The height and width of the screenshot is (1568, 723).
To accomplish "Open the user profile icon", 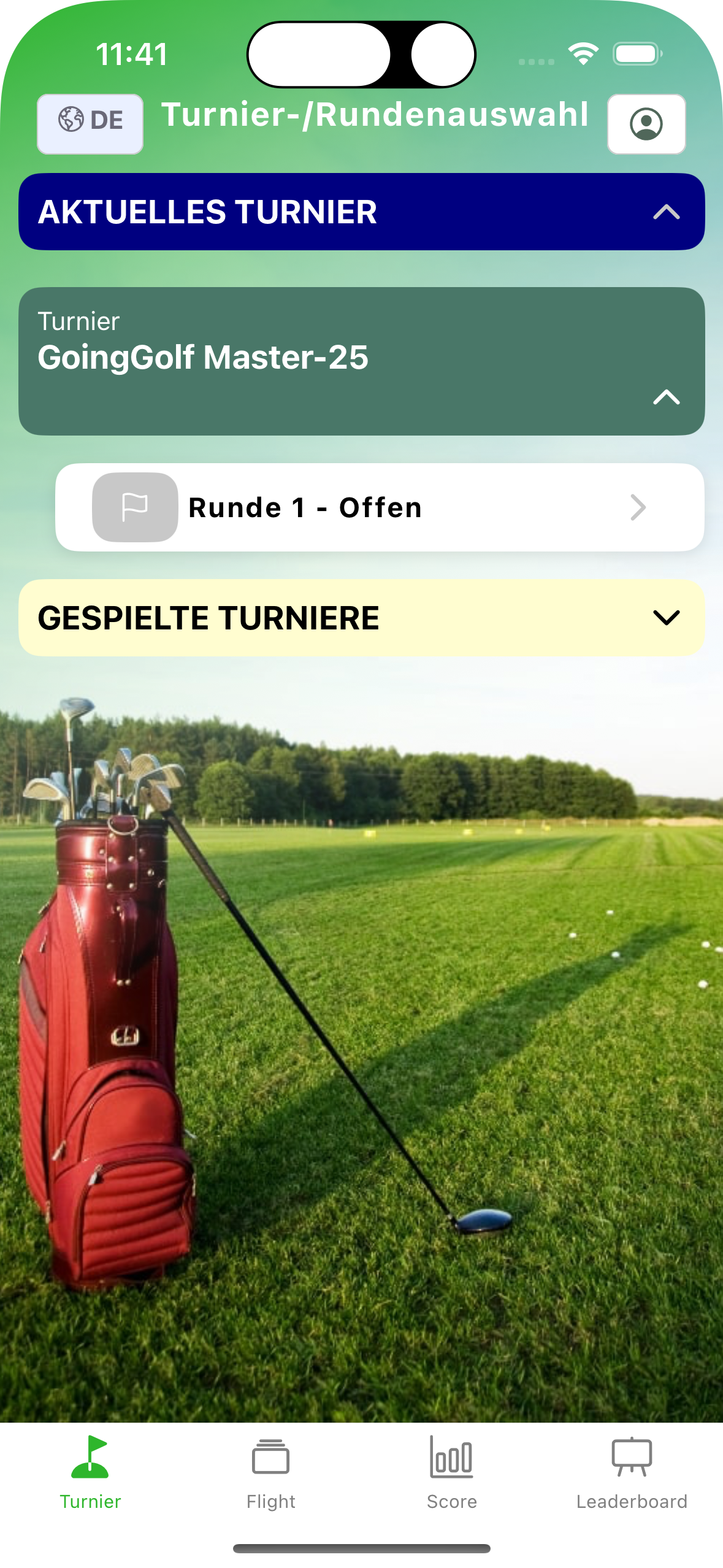I will (x=646, y=124).
